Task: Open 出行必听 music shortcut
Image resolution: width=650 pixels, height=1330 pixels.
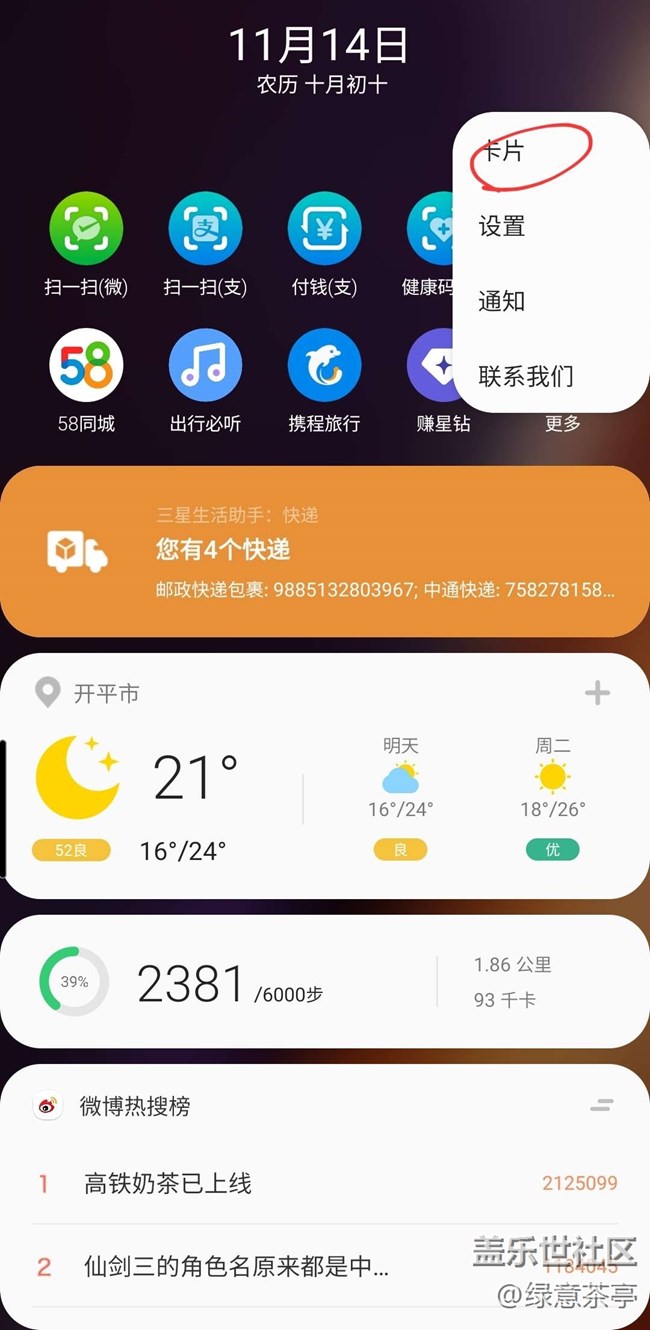Action: point(205,381)
